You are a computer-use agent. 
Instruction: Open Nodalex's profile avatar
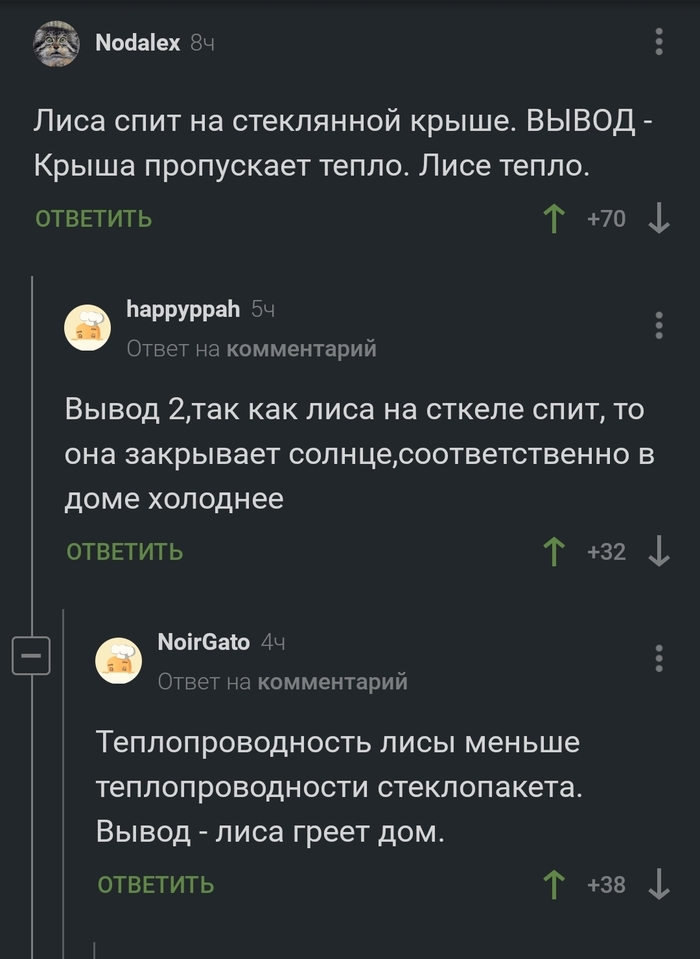(x=57, y=44)
